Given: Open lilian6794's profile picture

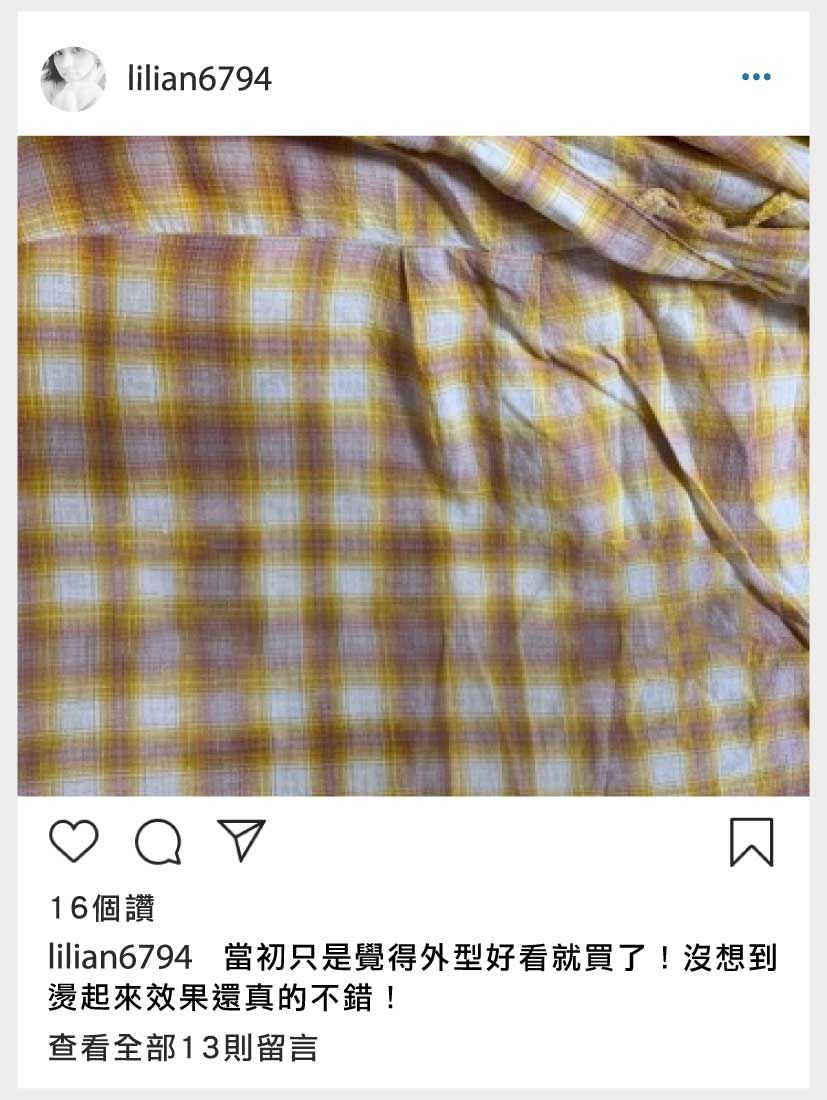Looking at the screenshot, I should coord(73,78).
